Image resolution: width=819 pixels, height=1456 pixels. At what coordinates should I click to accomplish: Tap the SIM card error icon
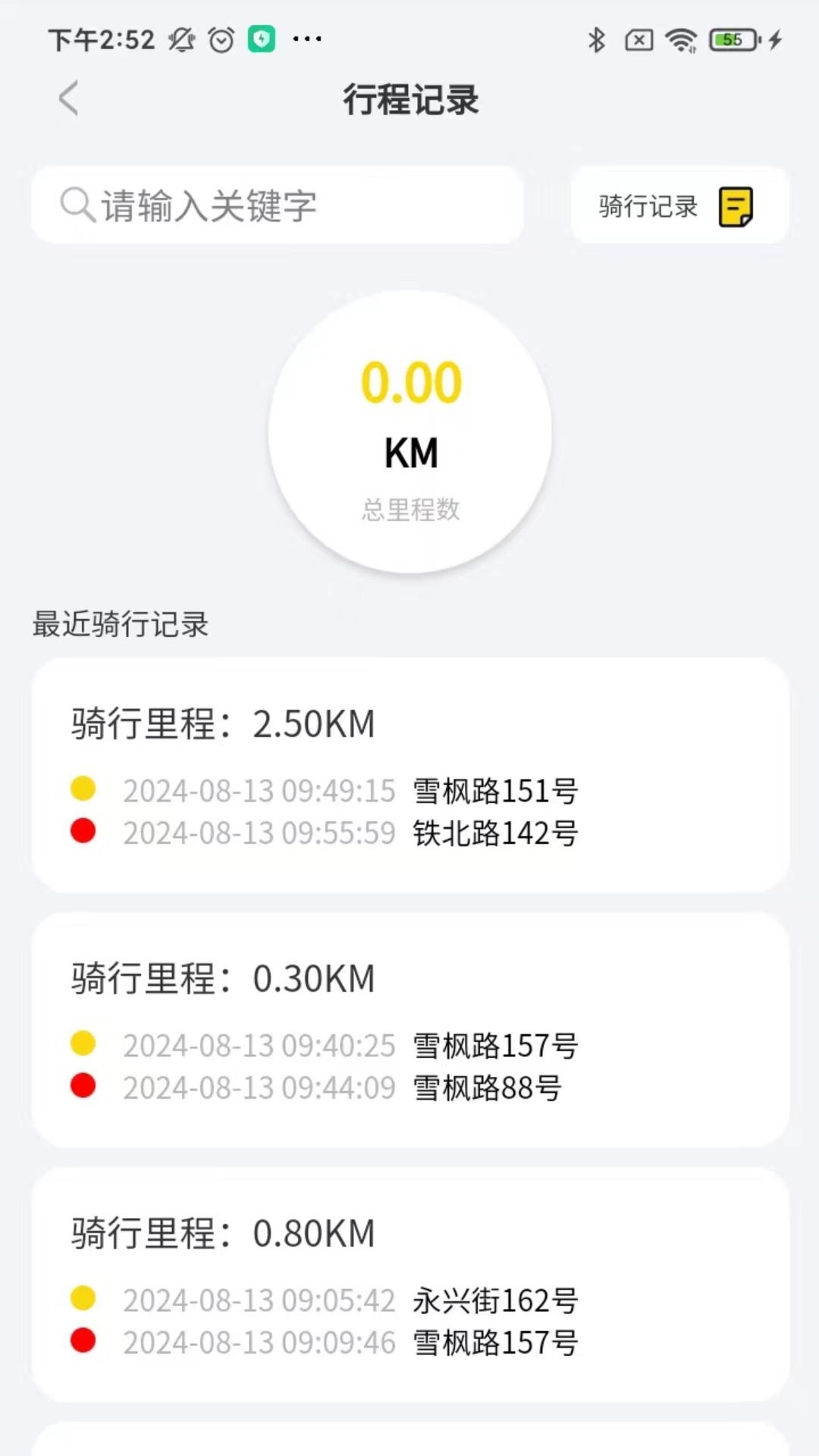click(639, 40)
